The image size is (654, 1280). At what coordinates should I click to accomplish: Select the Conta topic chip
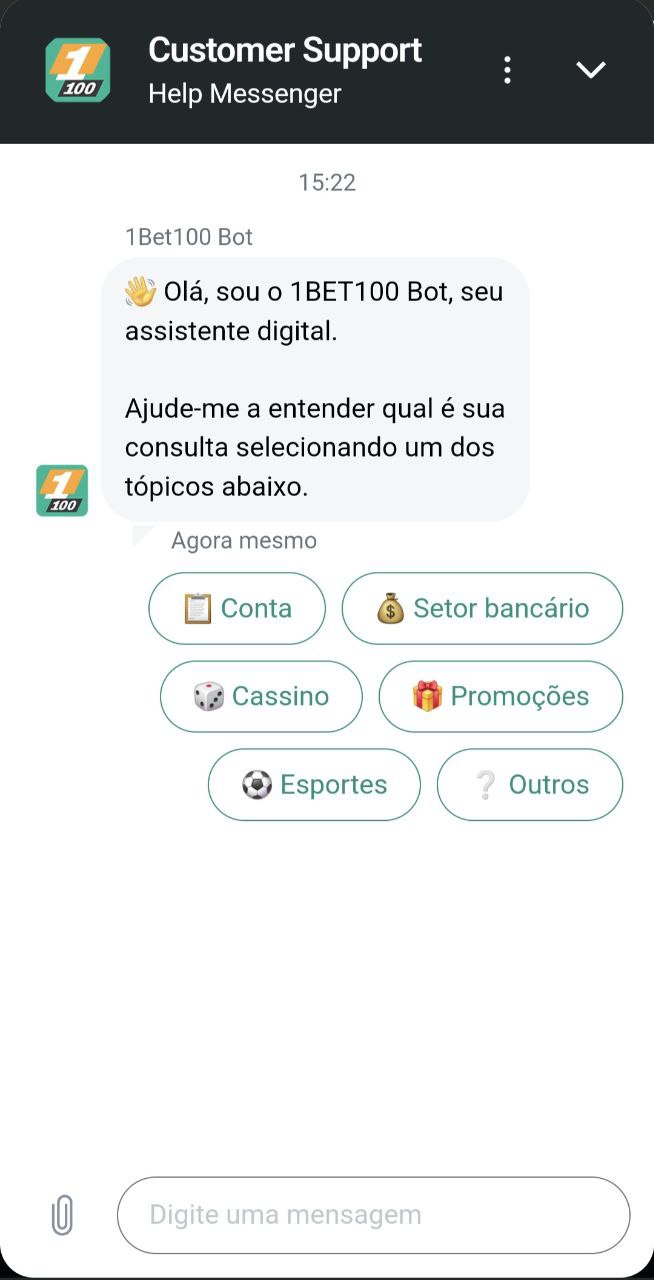tap(237, 608)
